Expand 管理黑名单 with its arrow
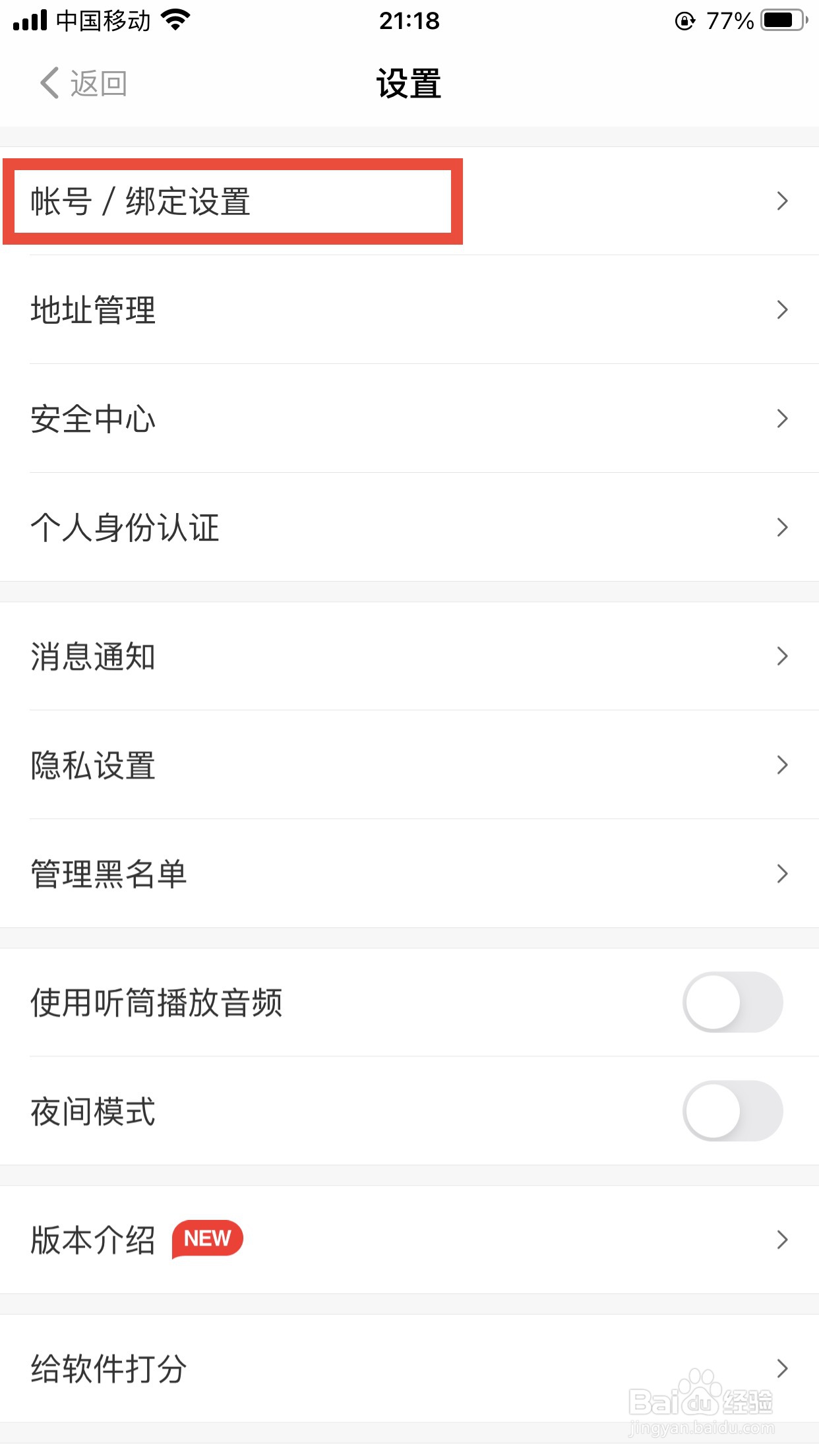 (x=782, y=873)
